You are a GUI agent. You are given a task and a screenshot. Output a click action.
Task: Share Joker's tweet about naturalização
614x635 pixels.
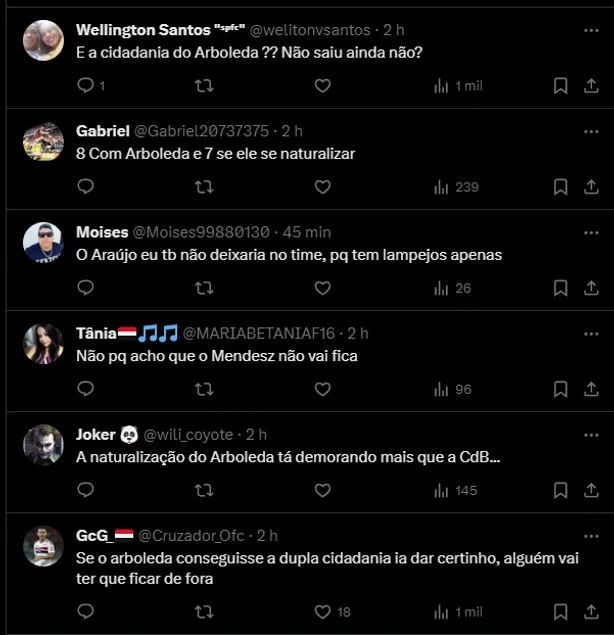(x=591, y=490)
